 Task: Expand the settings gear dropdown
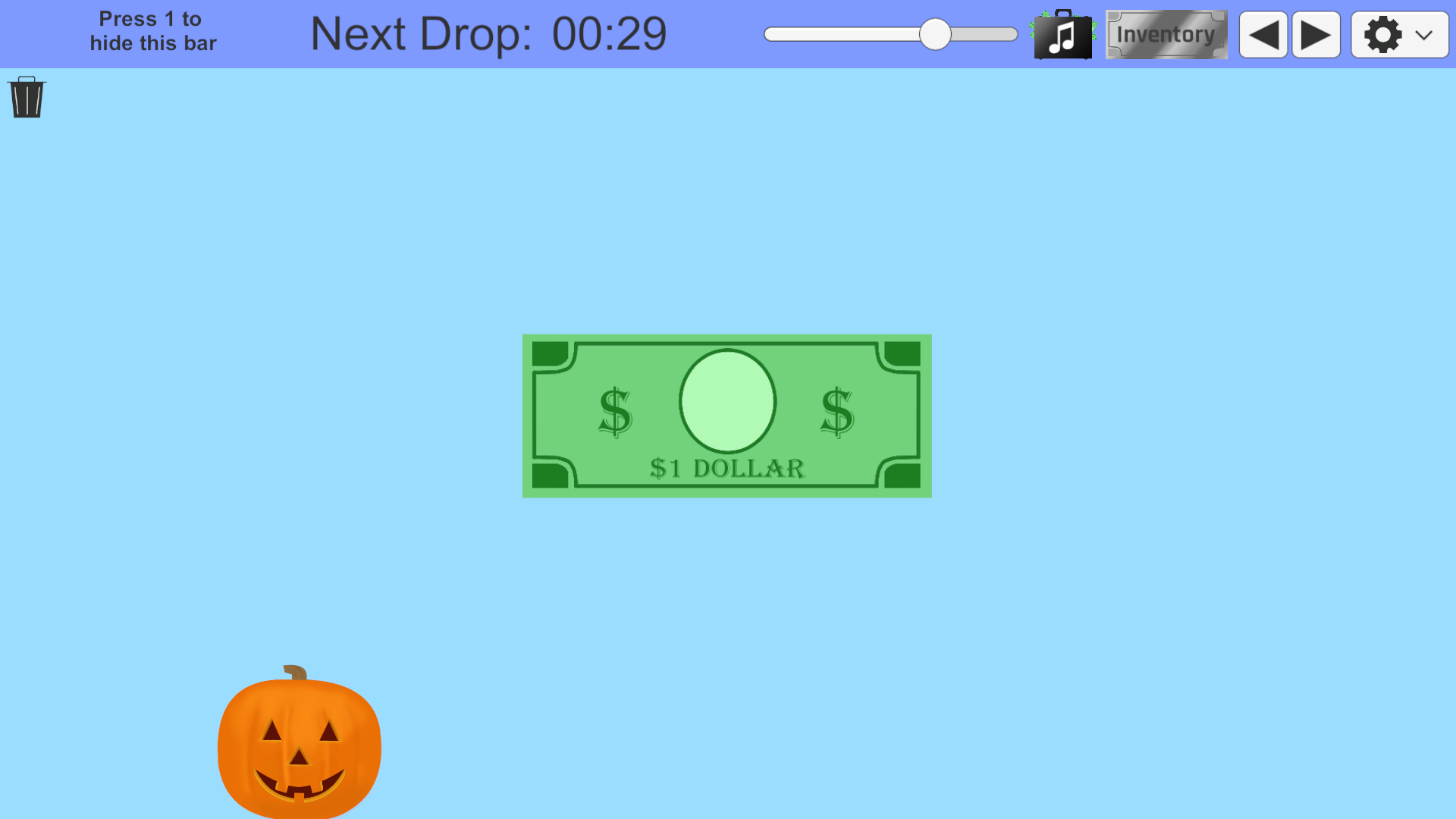[1399, 35]
